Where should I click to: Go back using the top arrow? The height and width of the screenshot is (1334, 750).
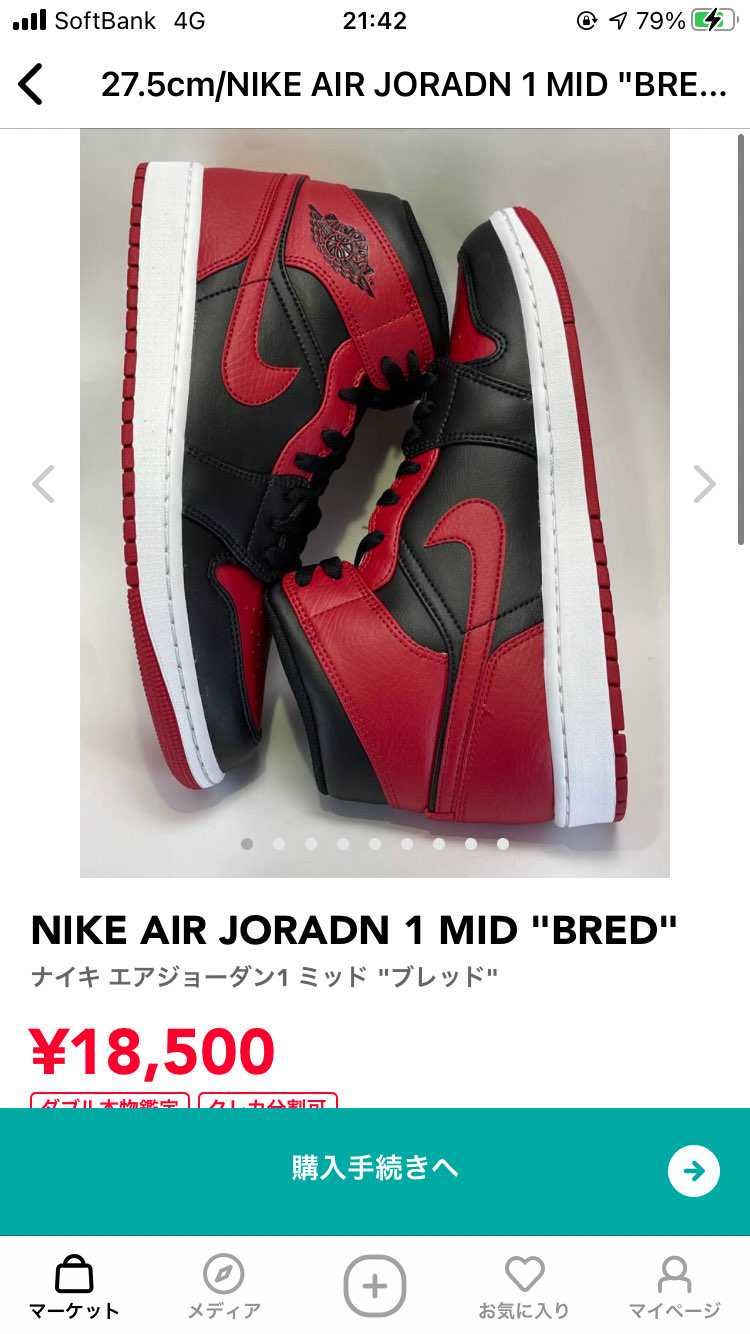32,84
